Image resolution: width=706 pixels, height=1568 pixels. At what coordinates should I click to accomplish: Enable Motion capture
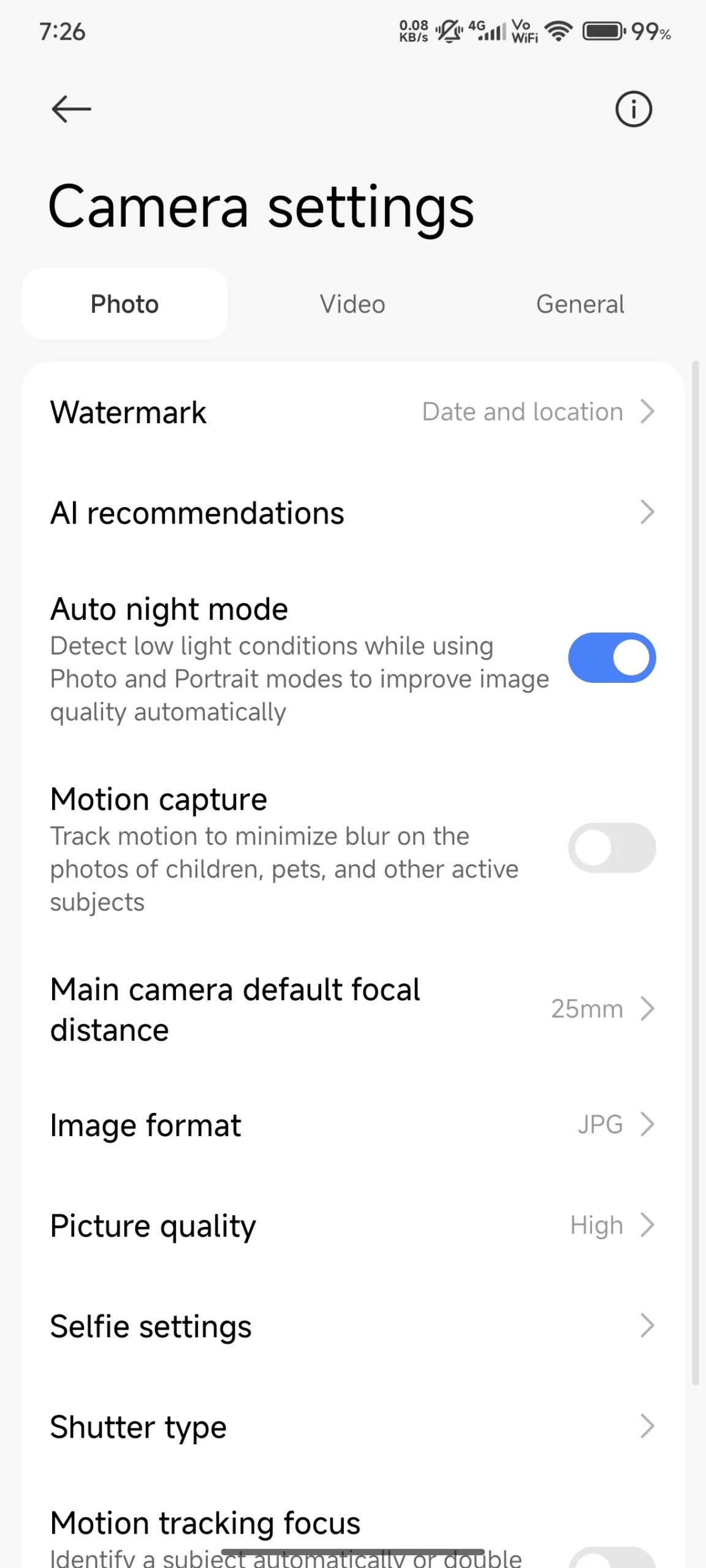pos(612,848)
